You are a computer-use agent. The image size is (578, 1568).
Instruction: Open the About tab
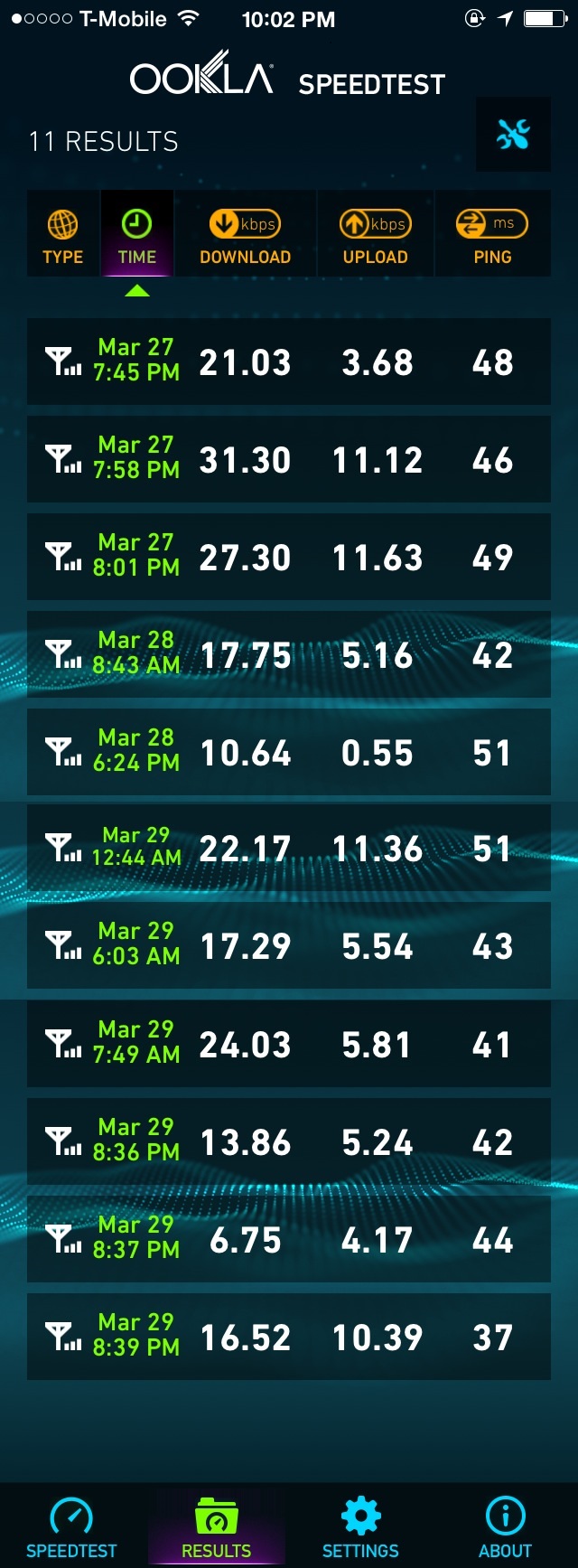tap(505, 1527)
